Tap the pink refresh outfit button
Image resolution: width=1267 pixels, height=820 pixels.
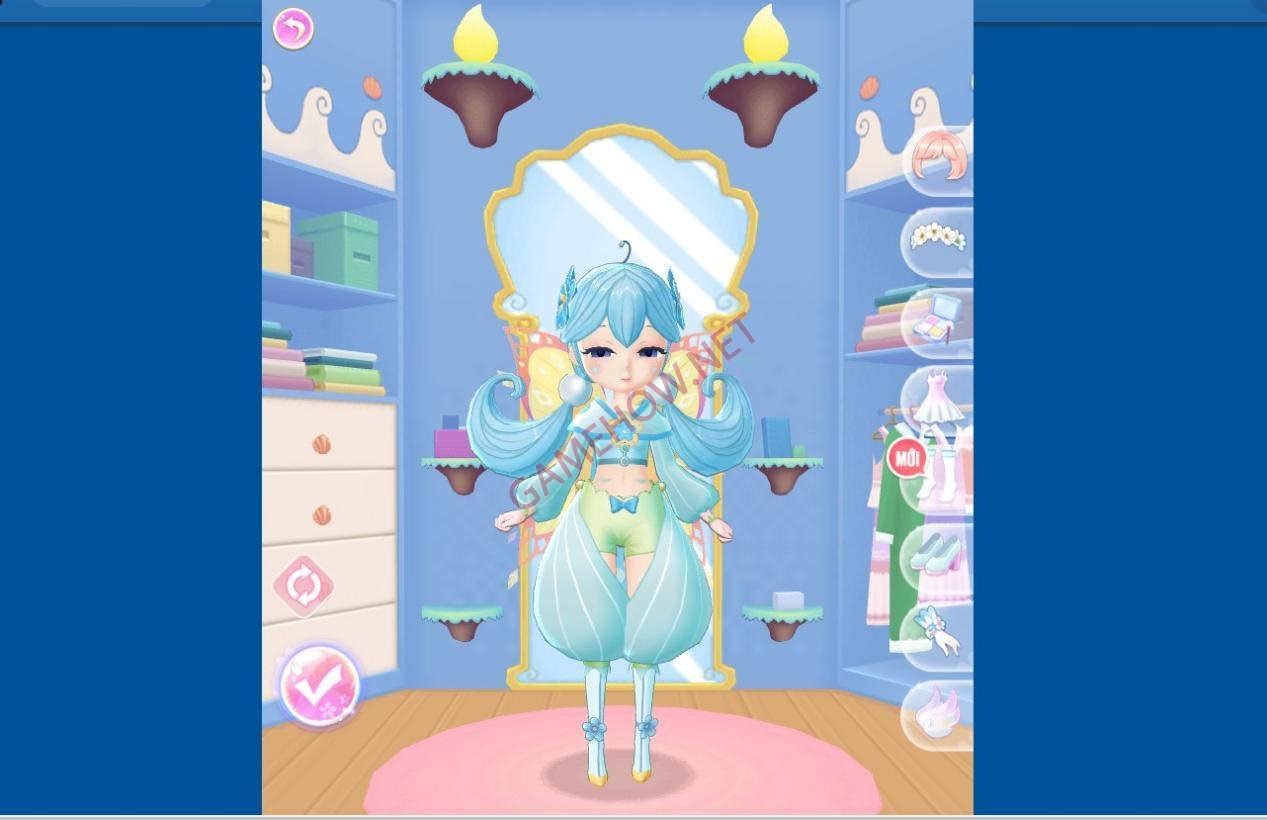[x=303, y=586]
